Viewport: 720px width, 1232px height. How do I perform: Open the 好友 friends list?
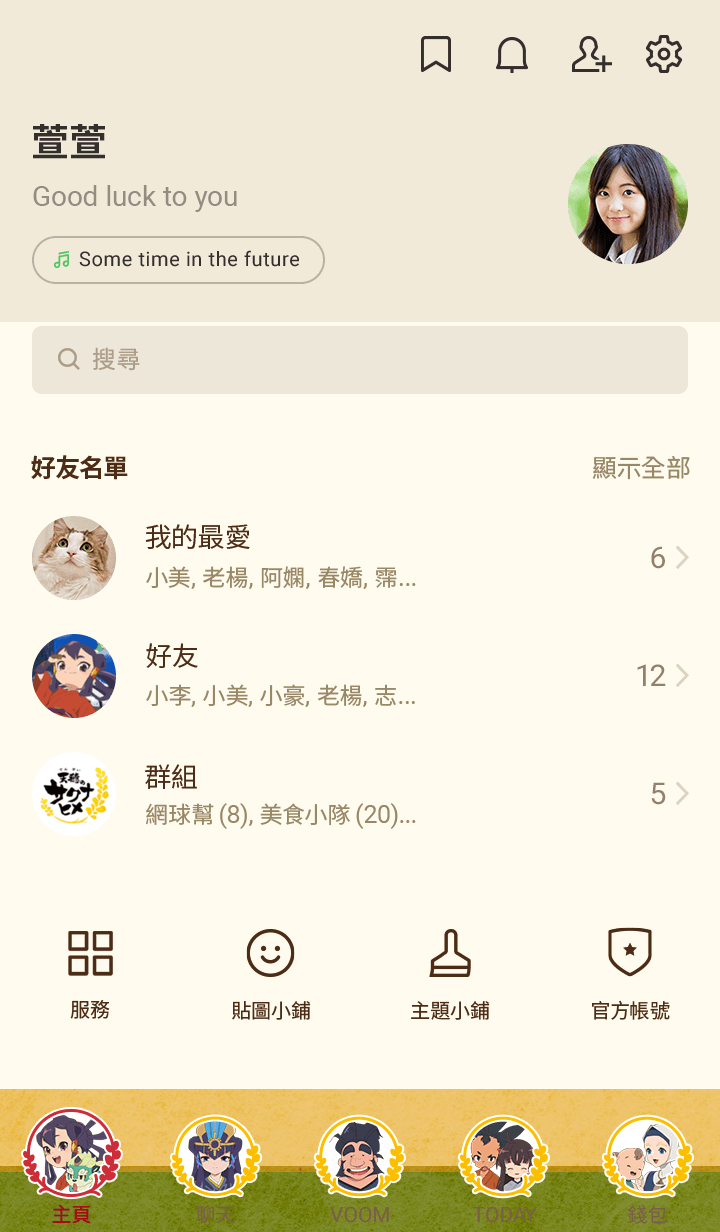360,676
